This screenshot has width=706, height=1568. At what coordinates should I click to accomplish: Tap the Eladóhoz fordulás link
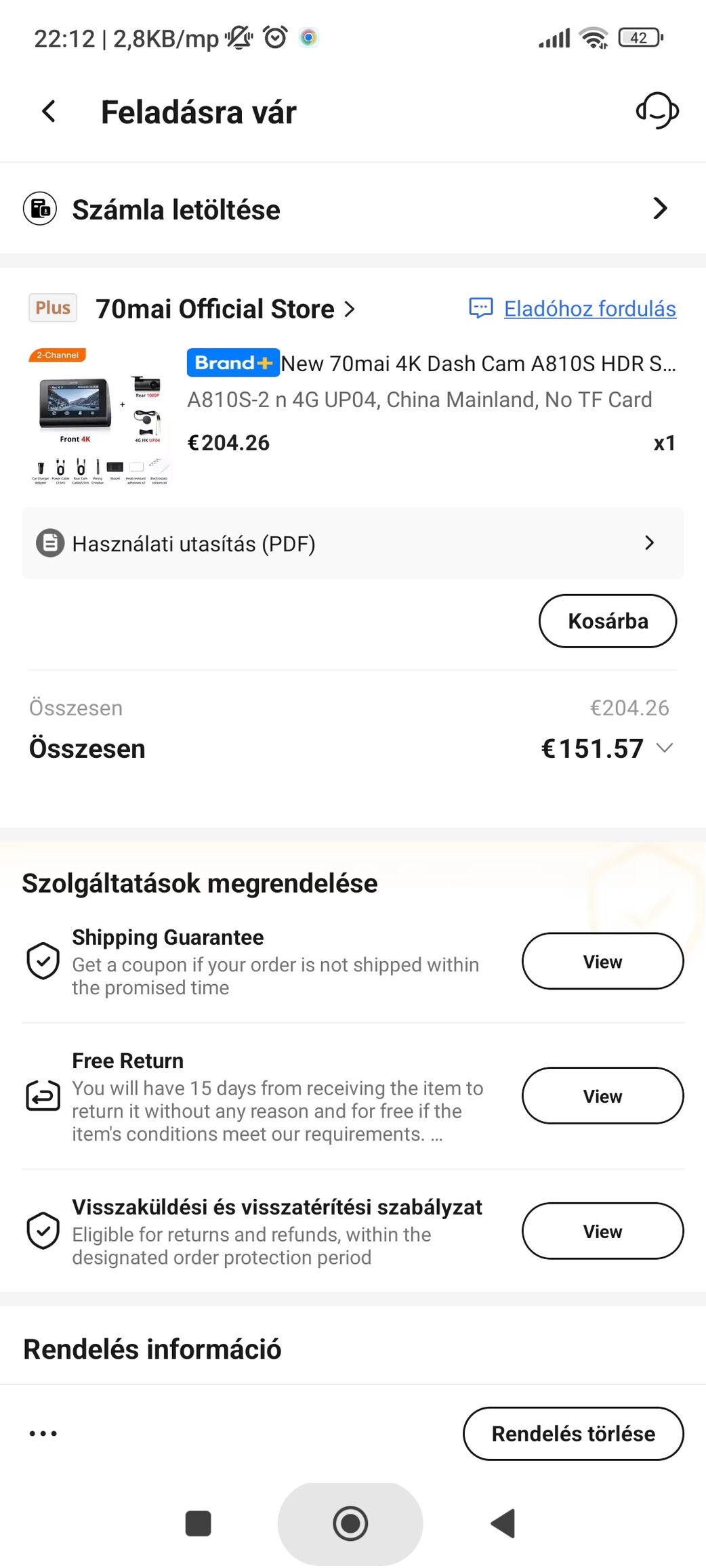pyautogui.click(x=589, y=310)
